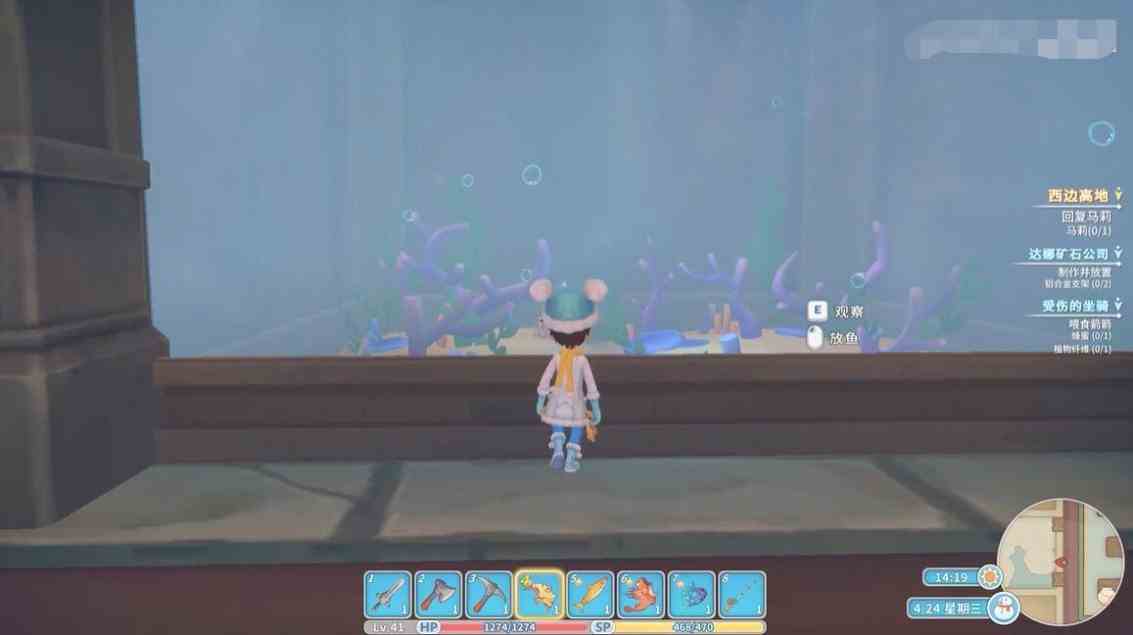Select the highlighted yellow fish in slot 4

pos(540,594)
